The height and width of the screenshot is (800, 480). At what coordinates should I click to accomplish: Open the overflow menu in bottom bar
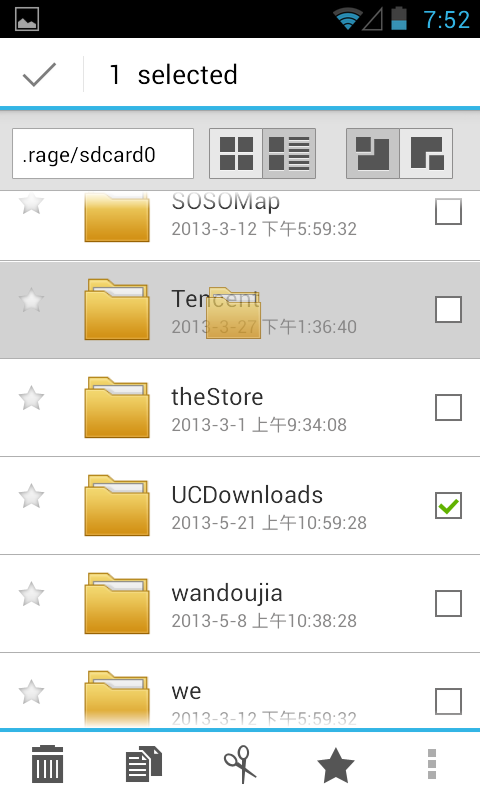pyautogui.click(x=432, y=764)
